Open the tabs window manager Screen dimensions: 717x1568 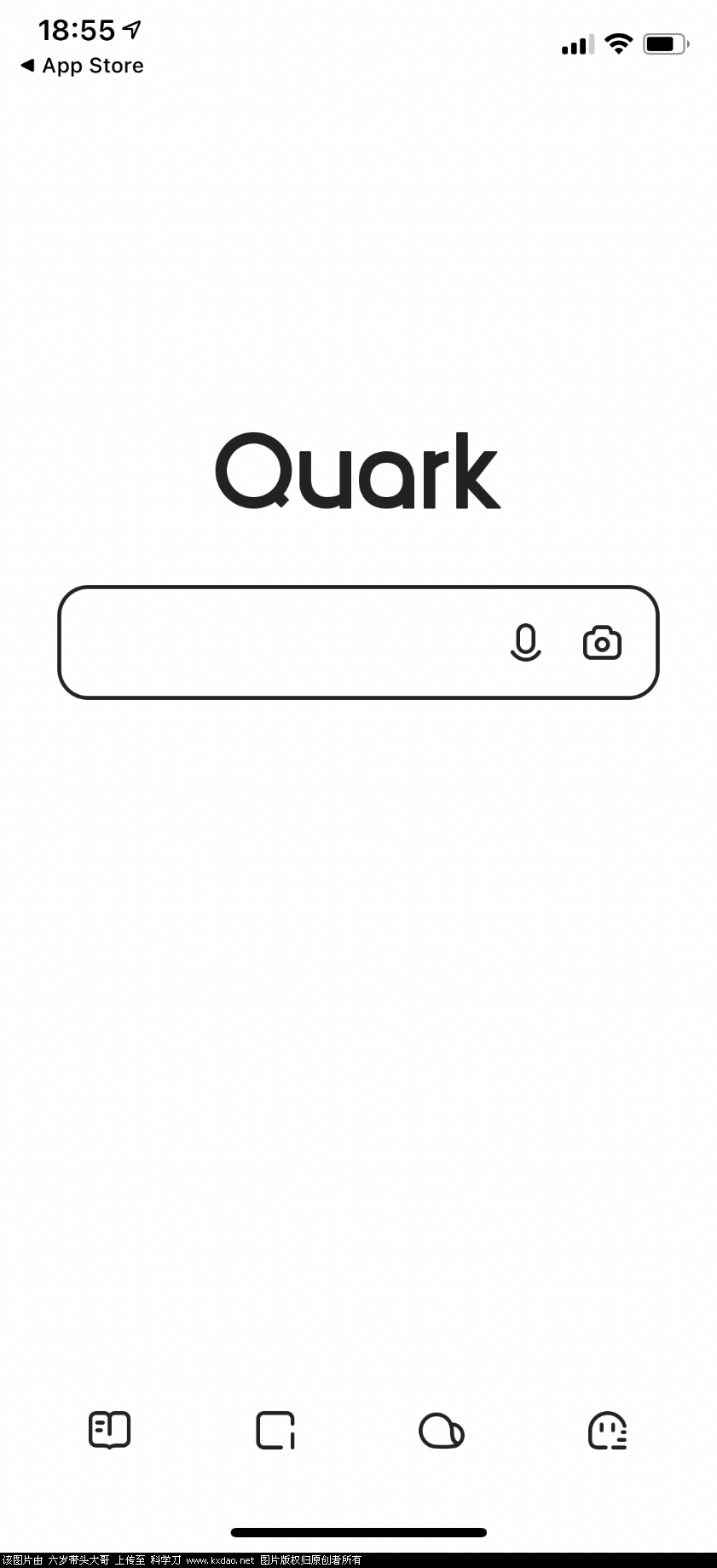pyautogui.click(x=275, y=1430)
